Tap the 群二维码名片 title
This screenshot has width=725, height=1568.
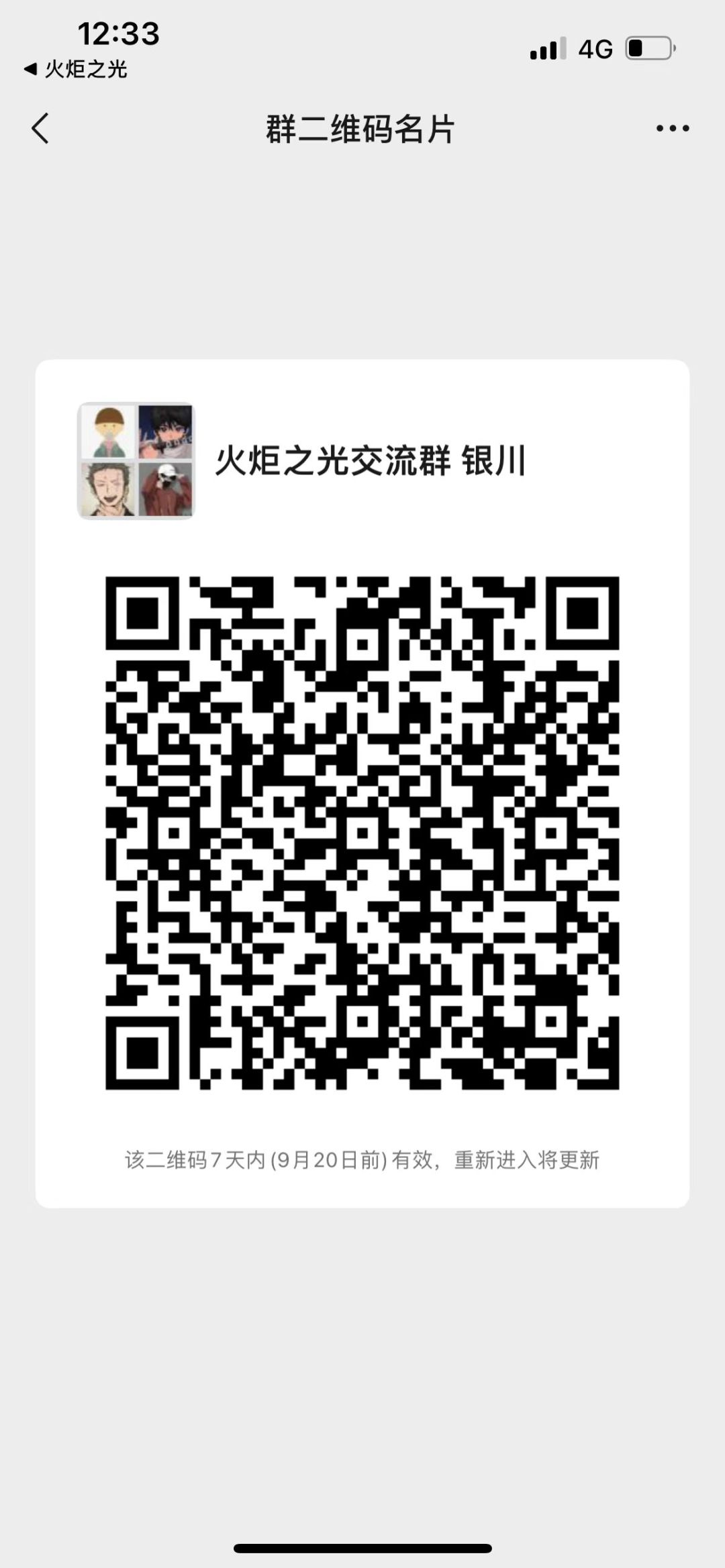pos(360,129)
